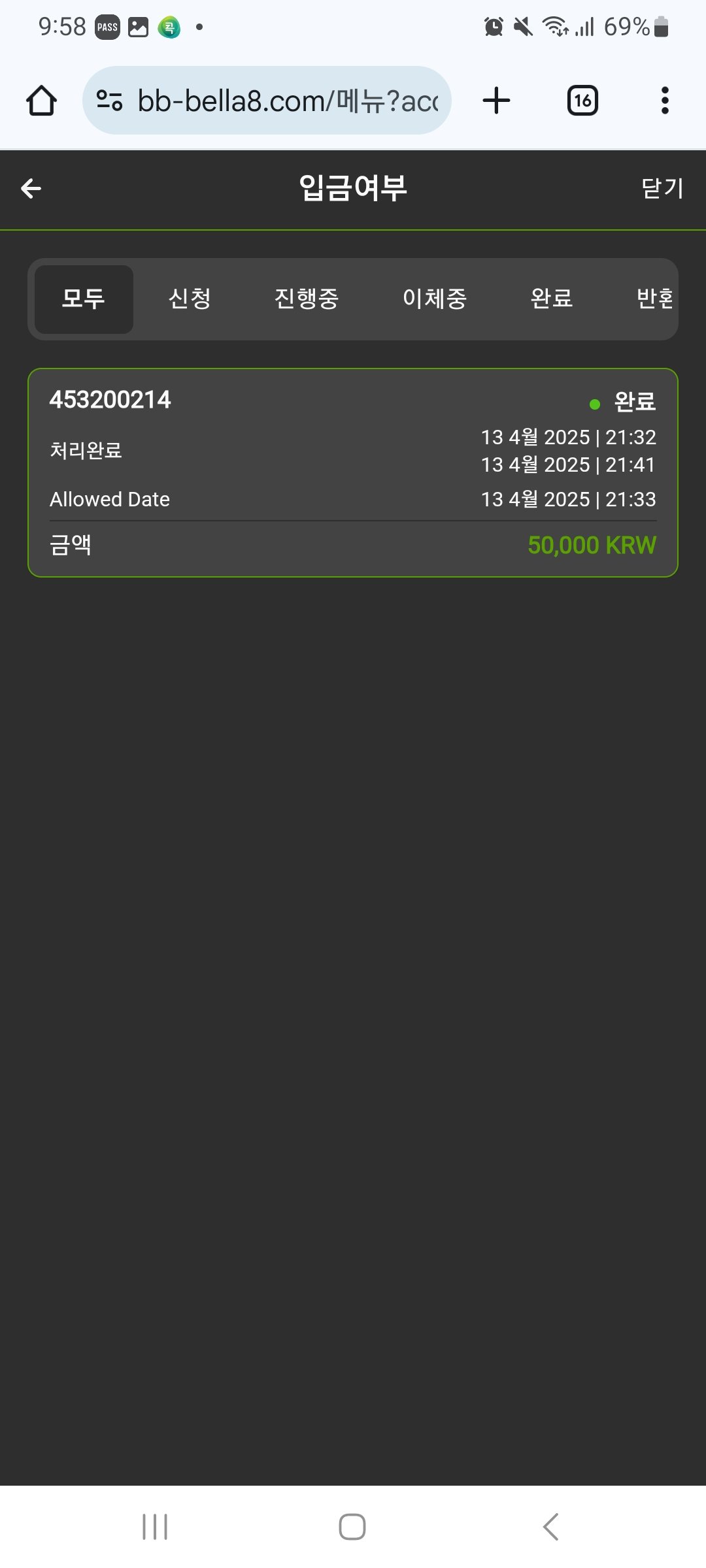Open the browser overflow menu
The image size is (706, 1568).
pos(665,101)
